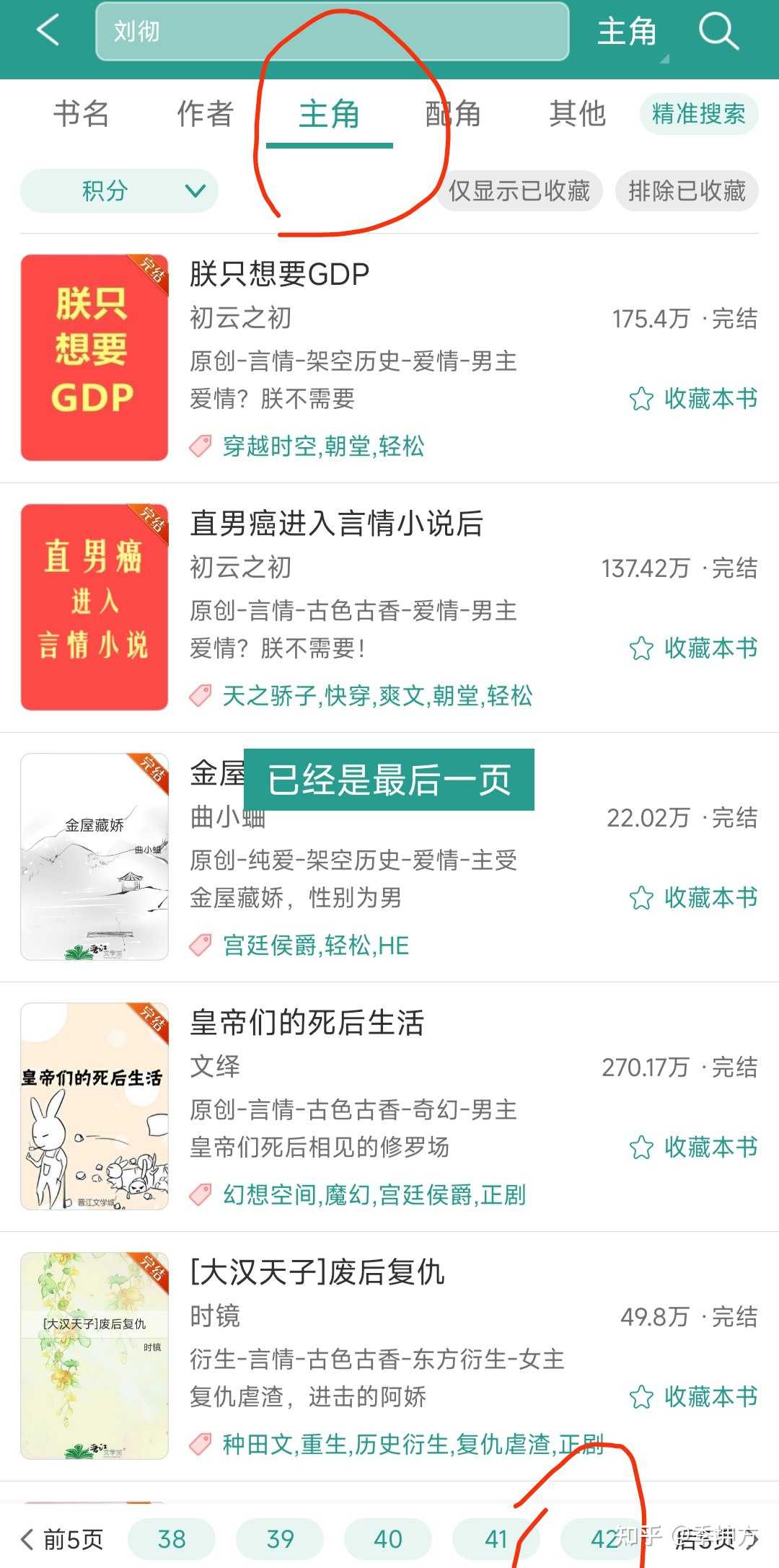Go back using the top-left arrow
Image resolution: width=779 pixels, height=1568 pixels.
point(48,30)
